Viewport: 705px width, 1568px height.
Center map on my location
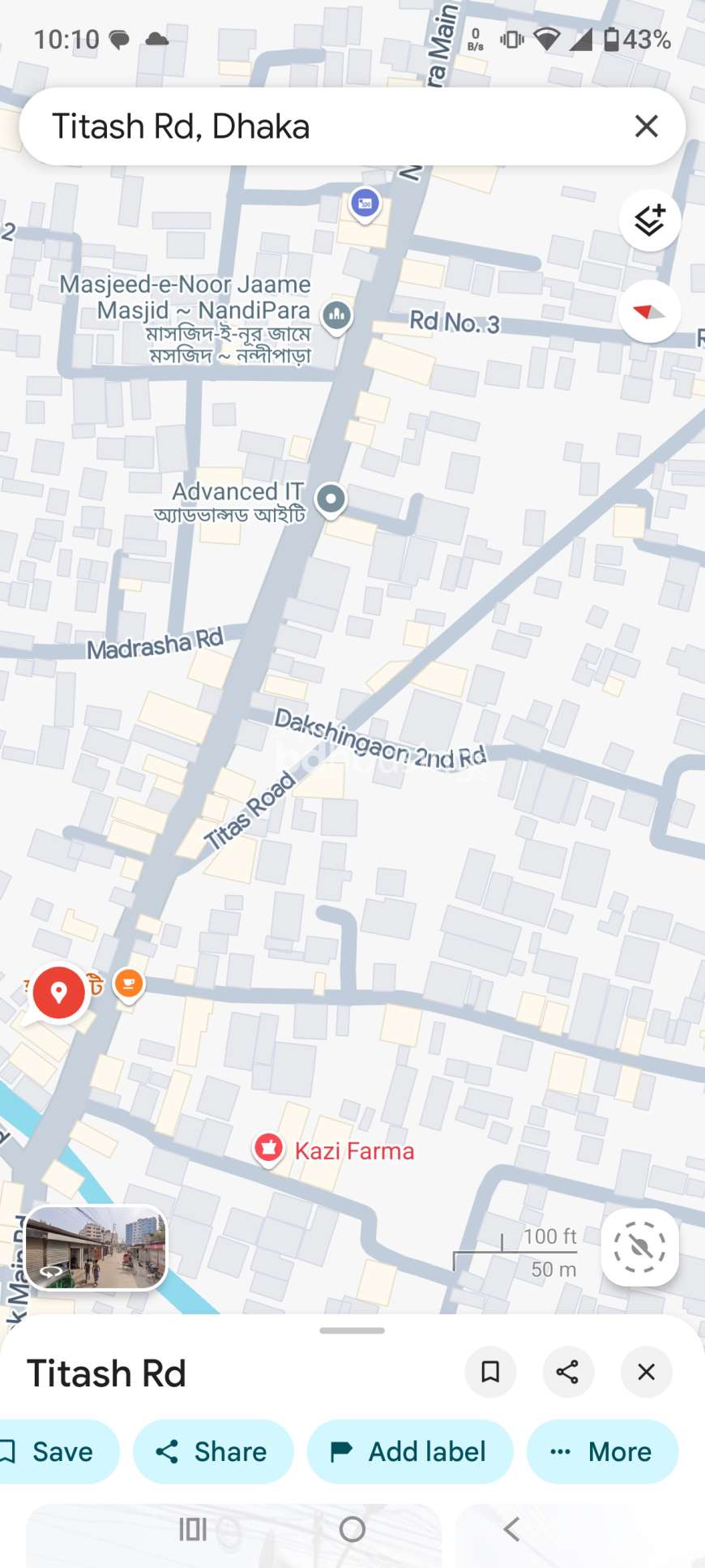click(x=639, y=1247)
